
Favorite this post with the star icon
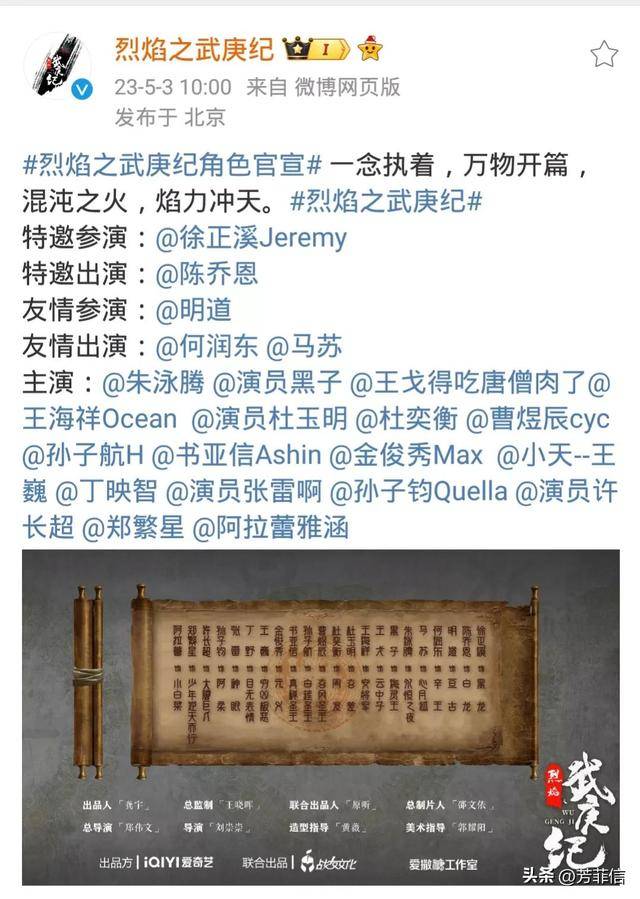tap(603, 54)
